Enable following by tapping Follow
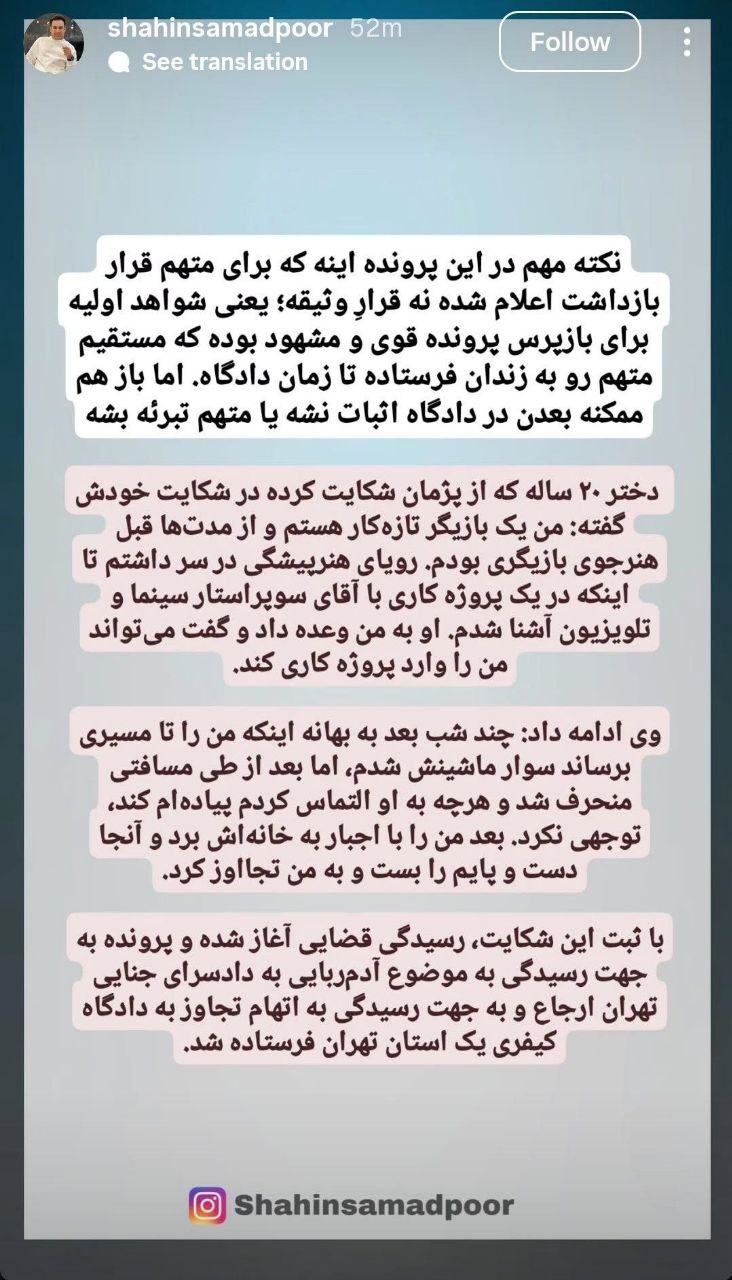The image size is (732, 1280). [x=570, y=42]
